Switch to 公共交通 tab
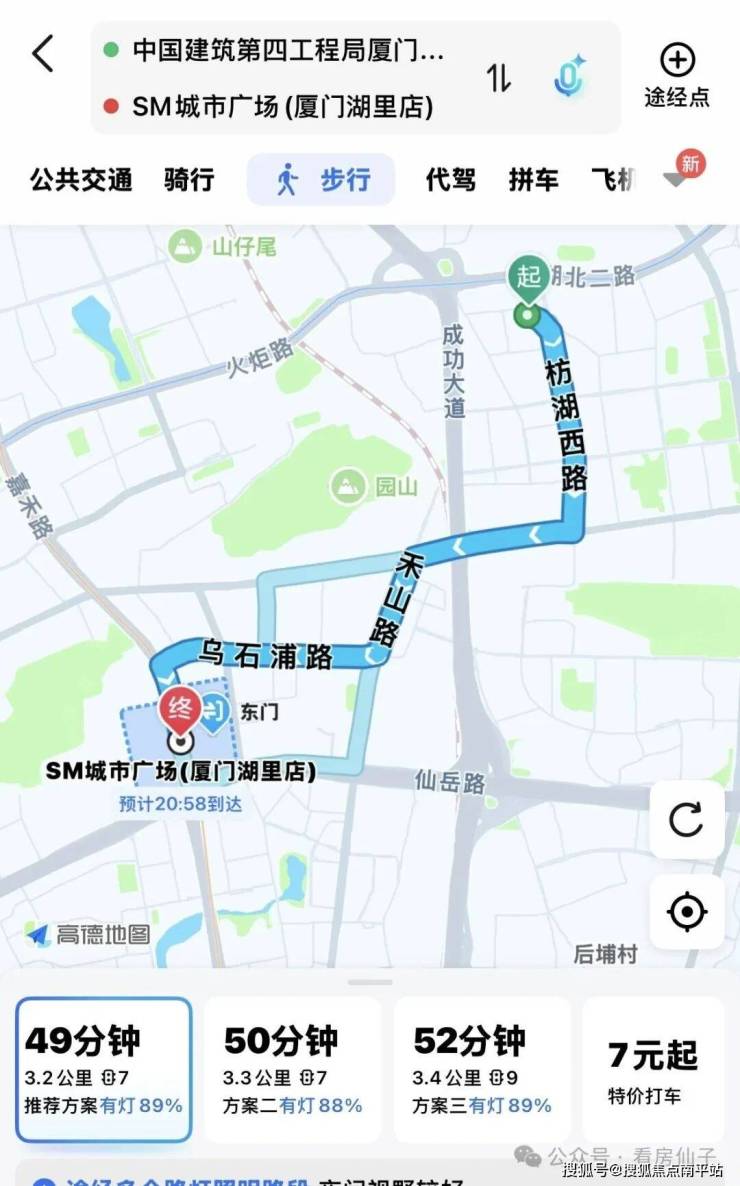This screenshot has width=740, height=1186. coord(81,181)
